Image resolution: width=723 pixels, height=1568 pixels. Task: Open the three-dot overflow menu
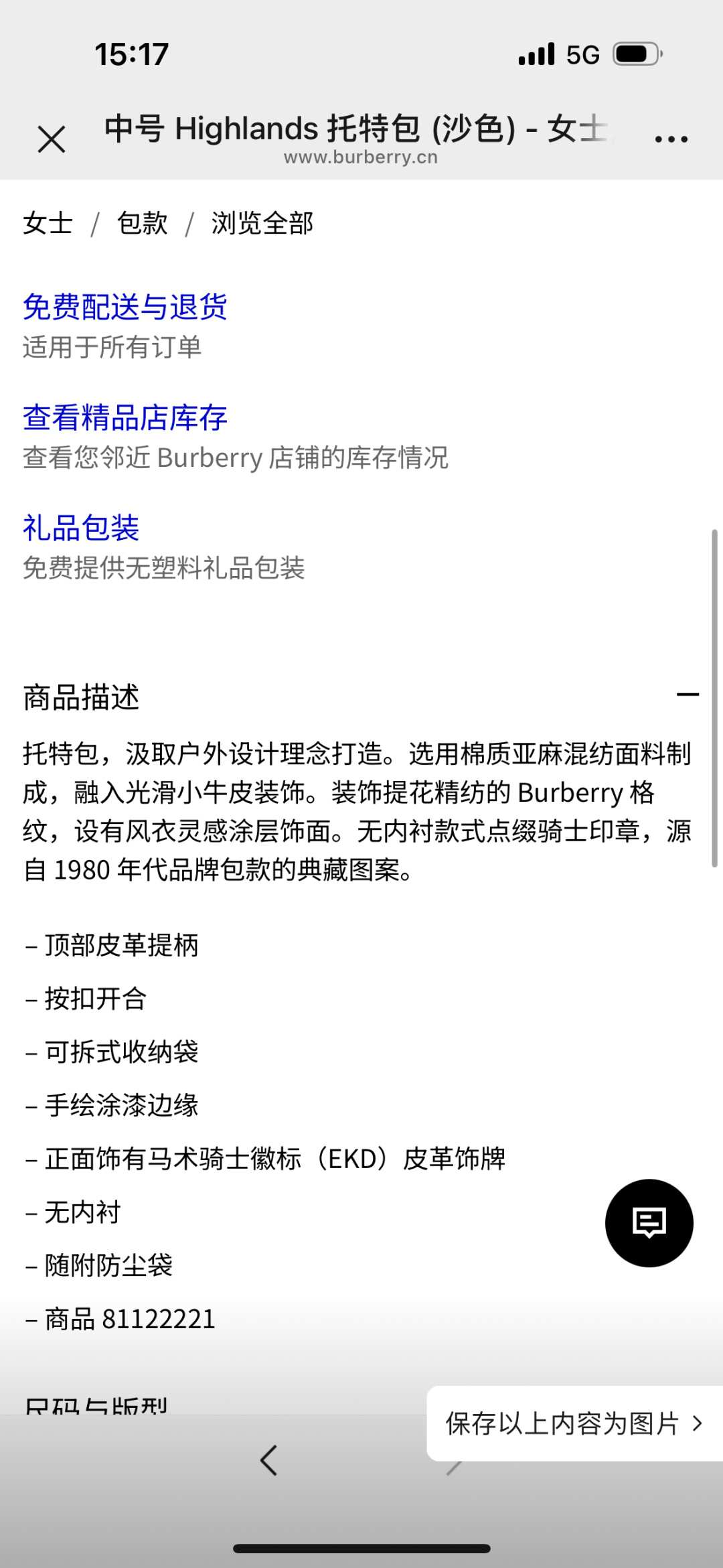pyautogui.click(x=671, y=139)
